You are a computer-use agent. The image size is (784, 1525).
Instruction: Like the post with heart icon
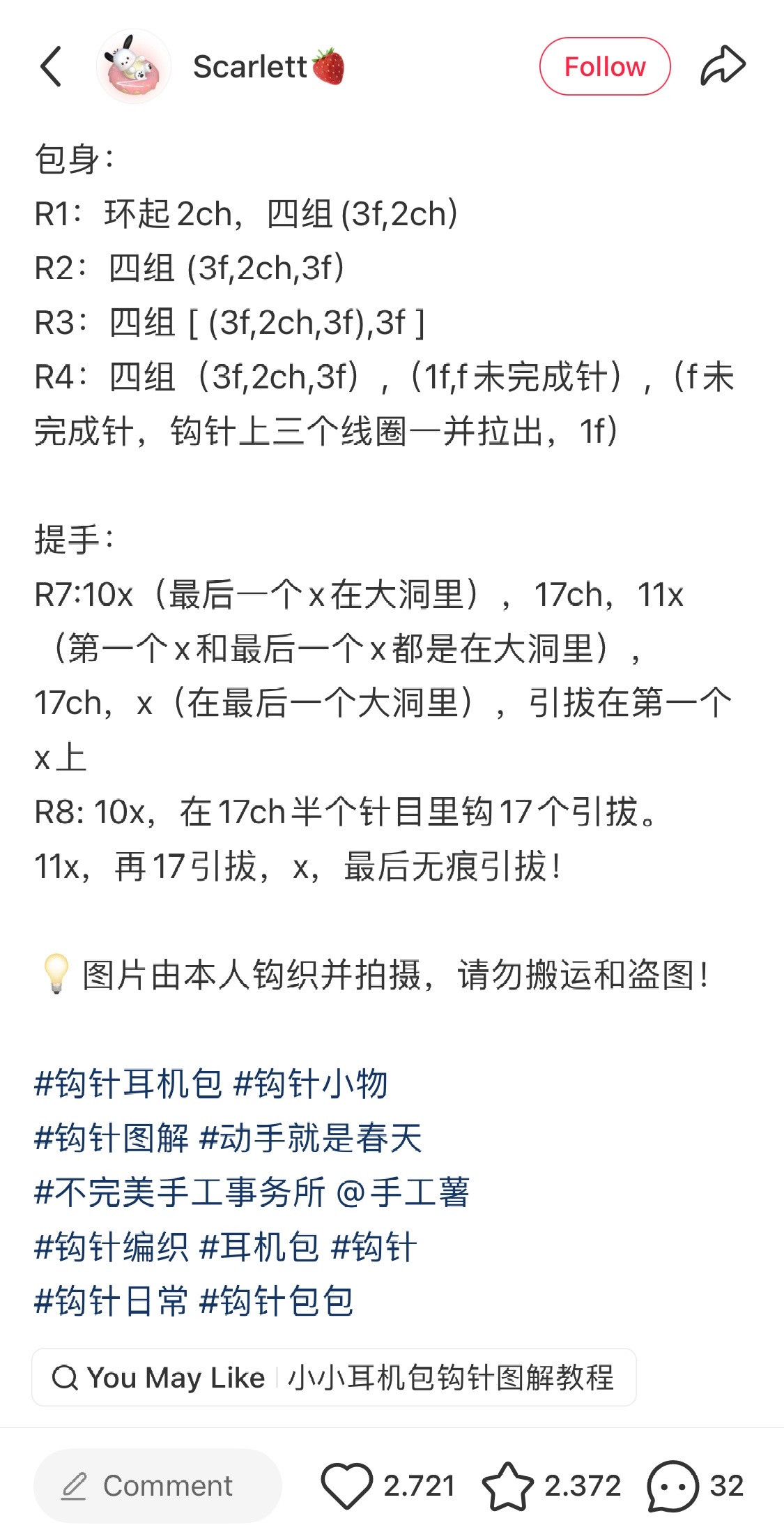click(347, 1486)
